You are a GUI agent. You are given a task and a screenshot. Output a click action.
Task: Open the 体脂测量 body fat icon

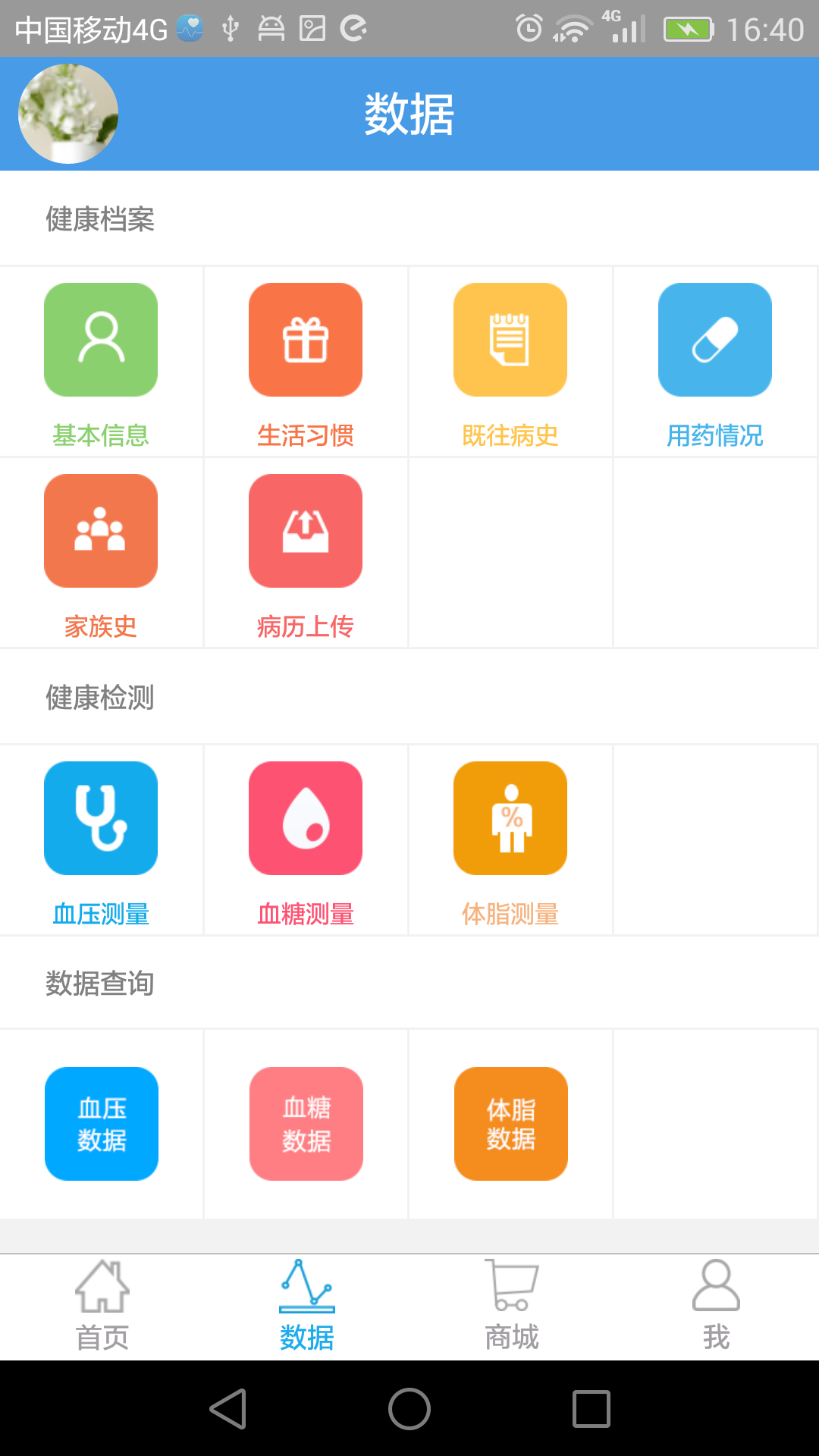click(510, 817)
